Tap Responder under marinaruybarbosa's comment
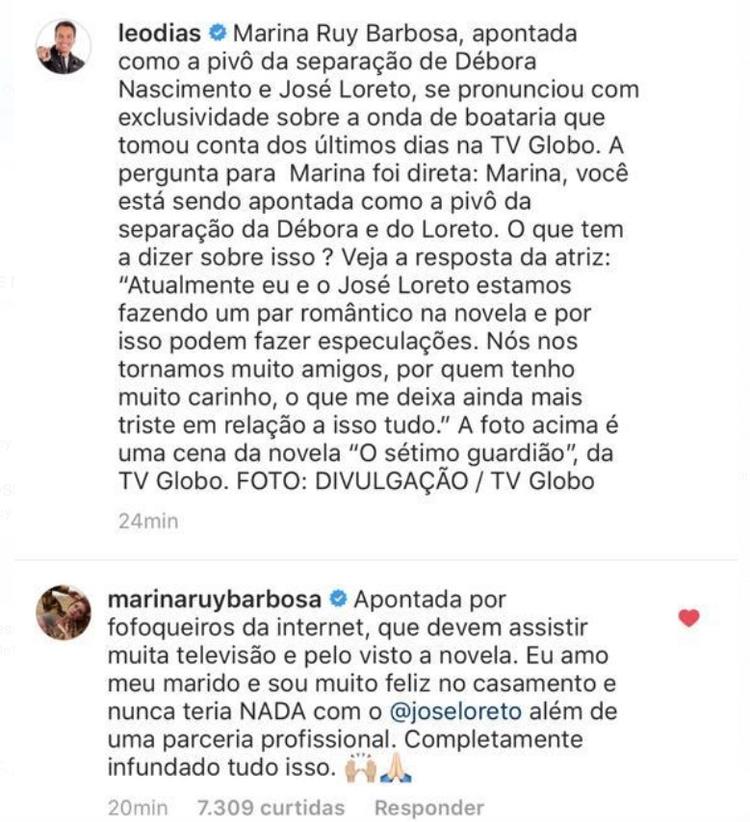The width and height of the screenshot is (750, 822). [429, 807]
